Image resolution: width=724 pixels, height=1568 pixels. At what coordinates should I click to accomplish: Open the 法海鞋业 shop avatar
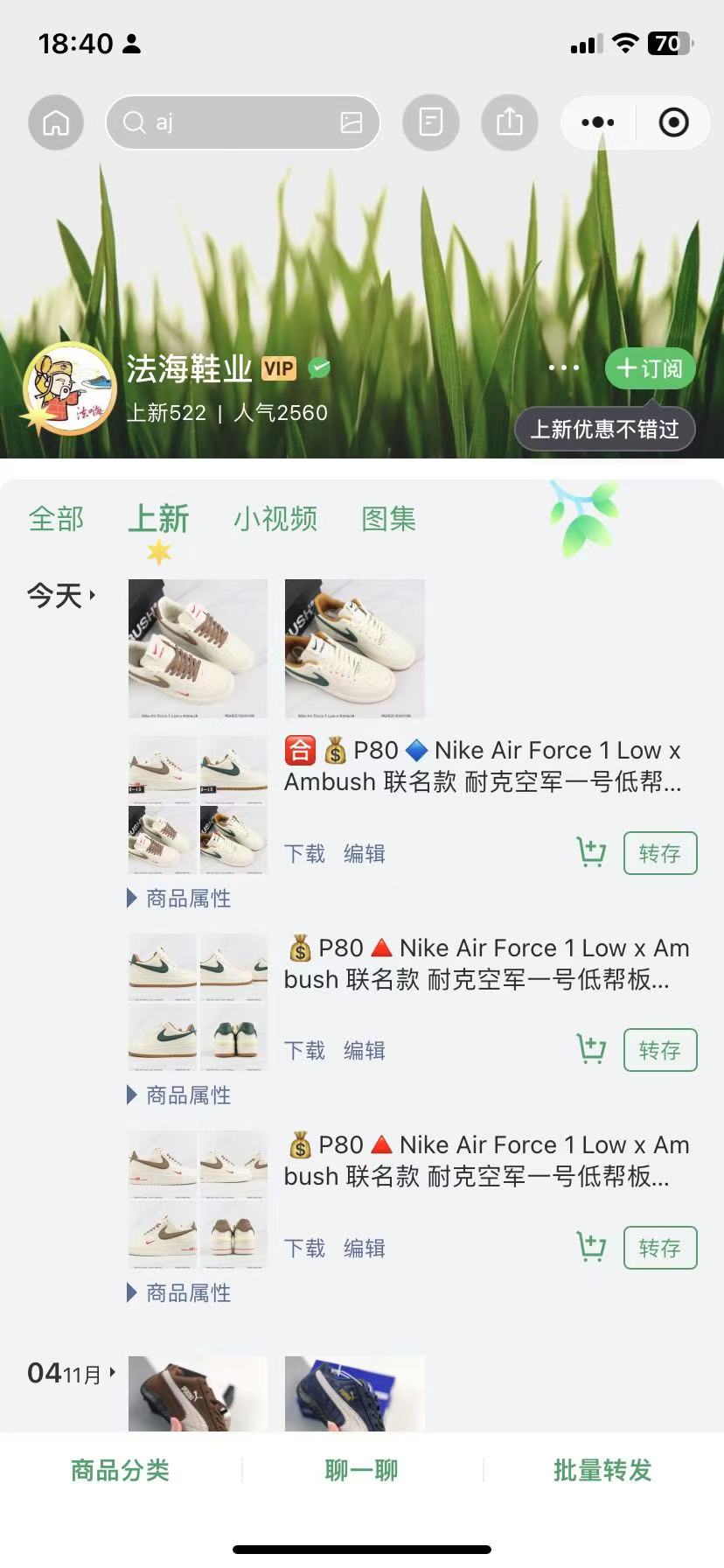69,388
